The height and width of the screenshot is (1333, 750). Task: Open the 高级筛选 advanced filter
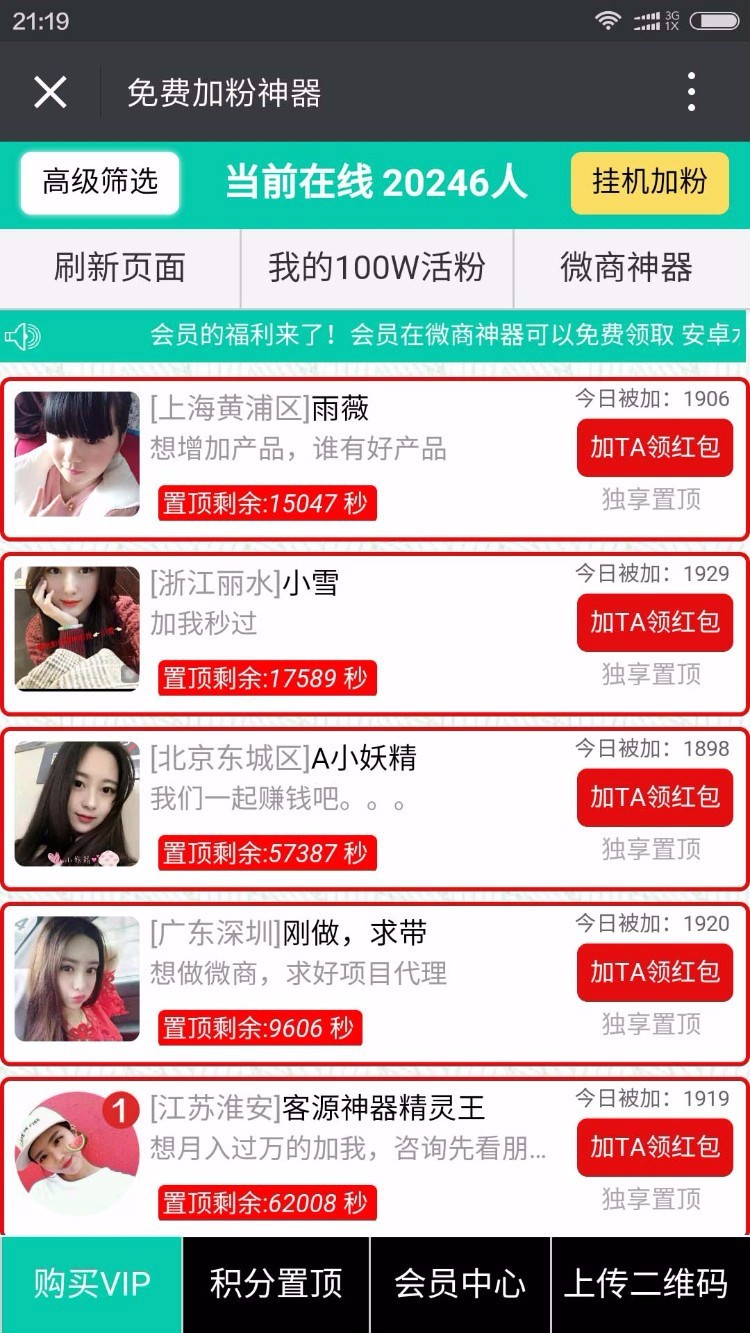point(97,182)
